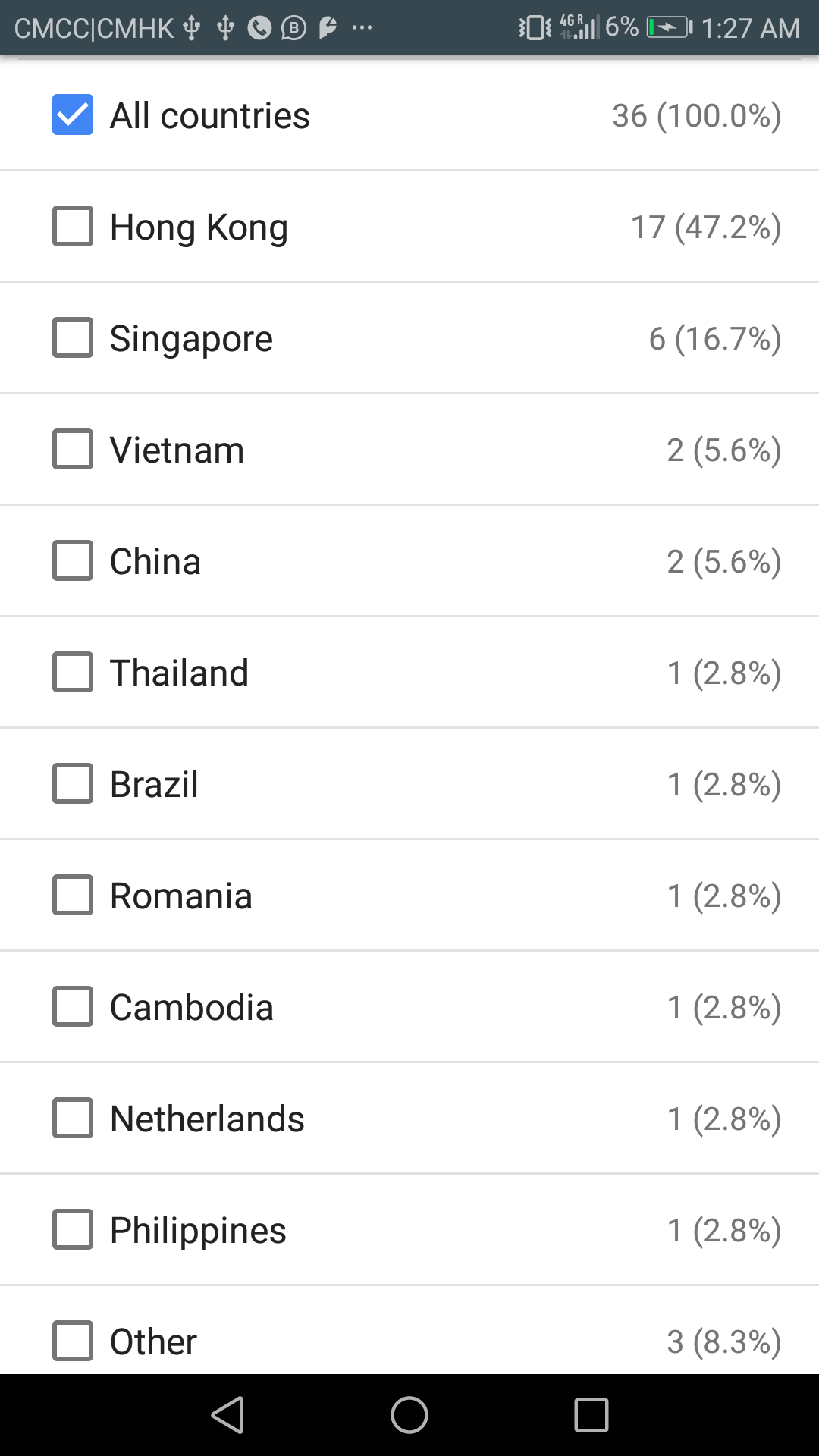Select the Cambodia checkbox
819x1456 pixels.
73,1006
